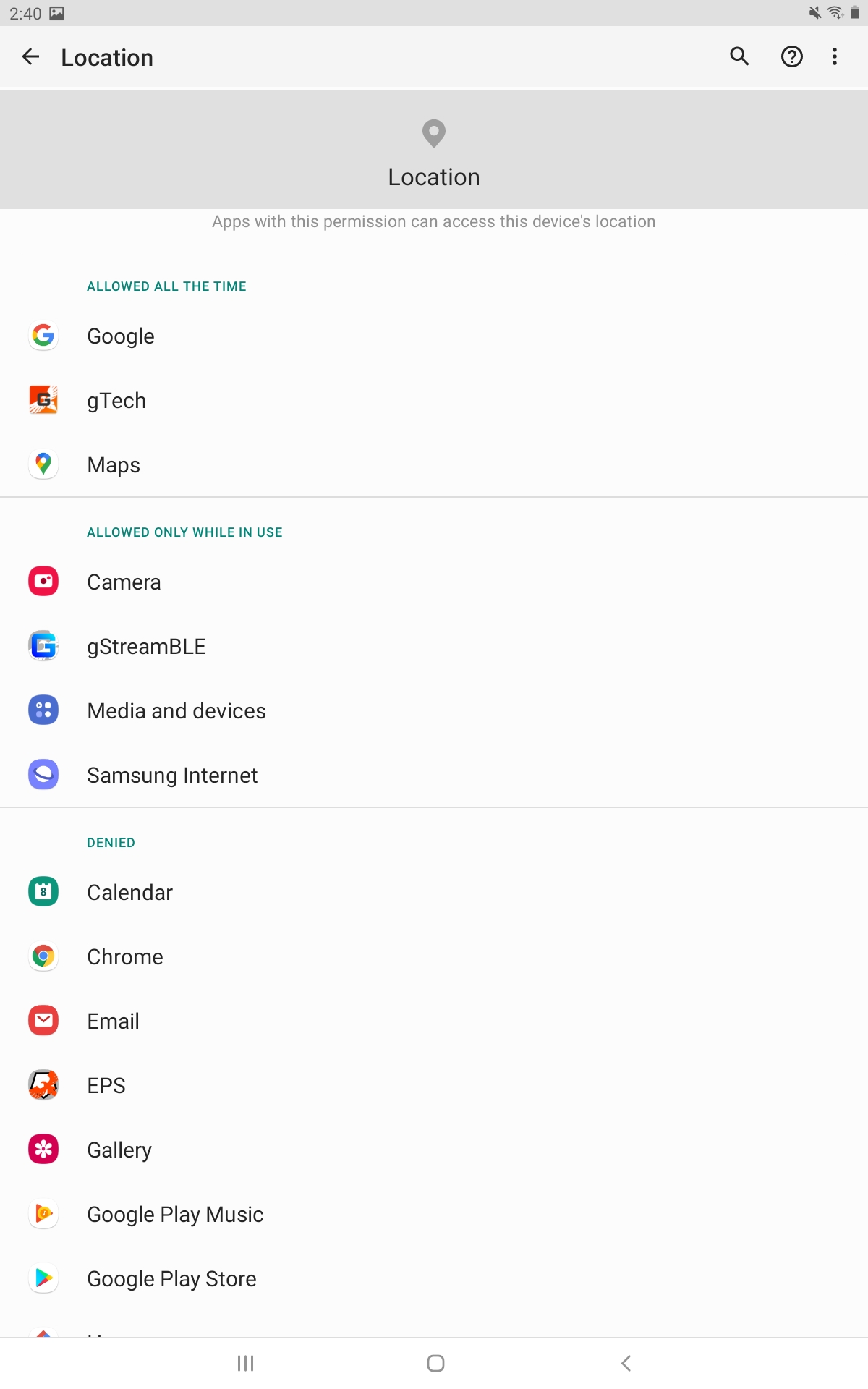Select the Gallery app

[x=434, y=1150]
